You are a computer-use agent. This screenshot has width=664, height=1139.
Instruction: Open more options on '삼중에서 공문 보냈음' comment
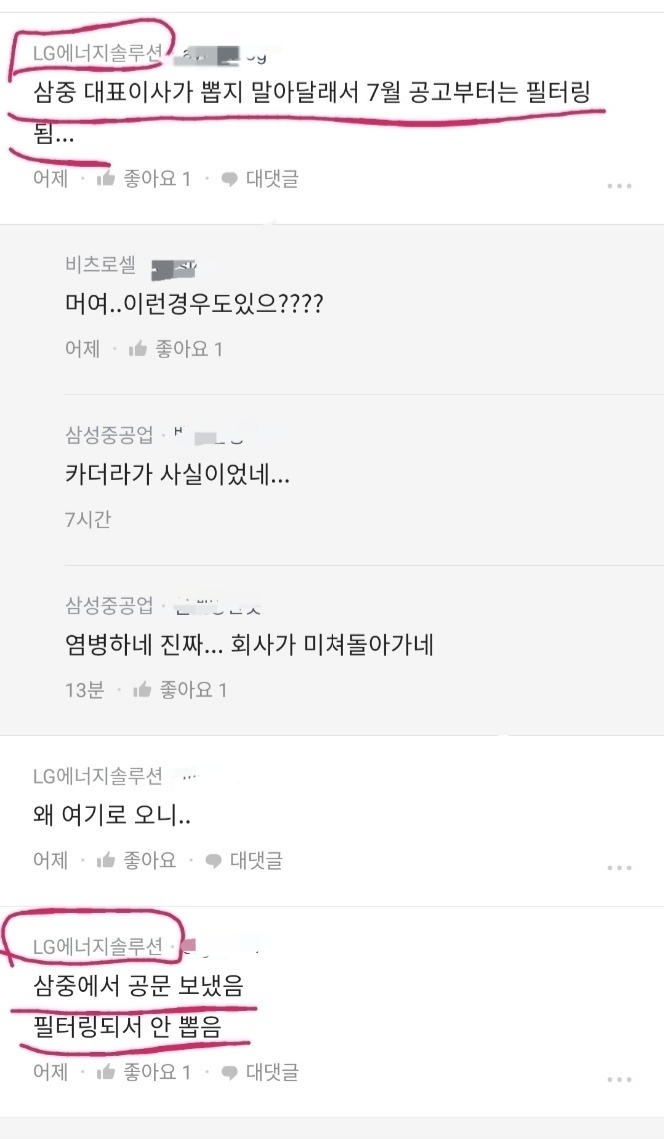[619, 1079]
